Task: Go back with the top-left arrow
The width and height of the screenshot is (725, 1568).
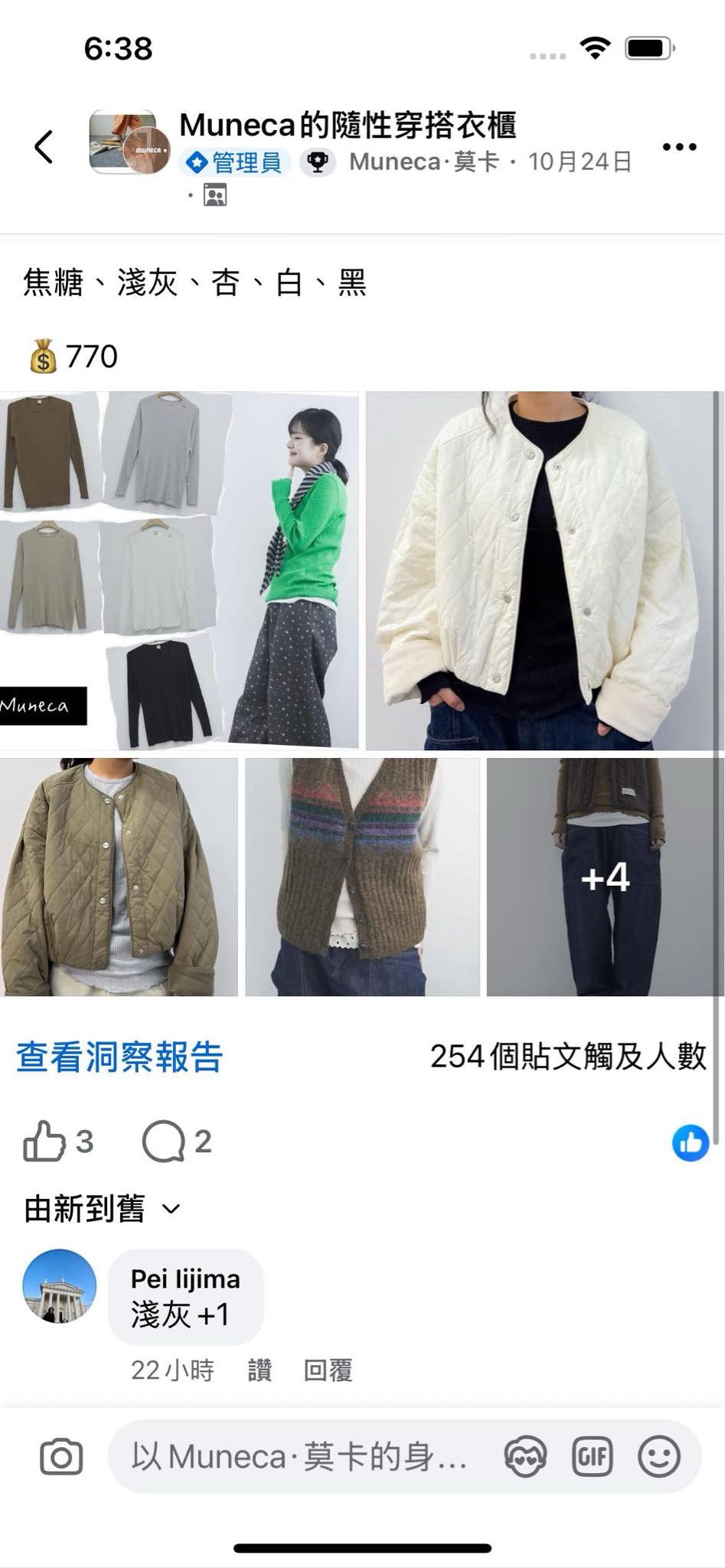Action: coord(44,146)
